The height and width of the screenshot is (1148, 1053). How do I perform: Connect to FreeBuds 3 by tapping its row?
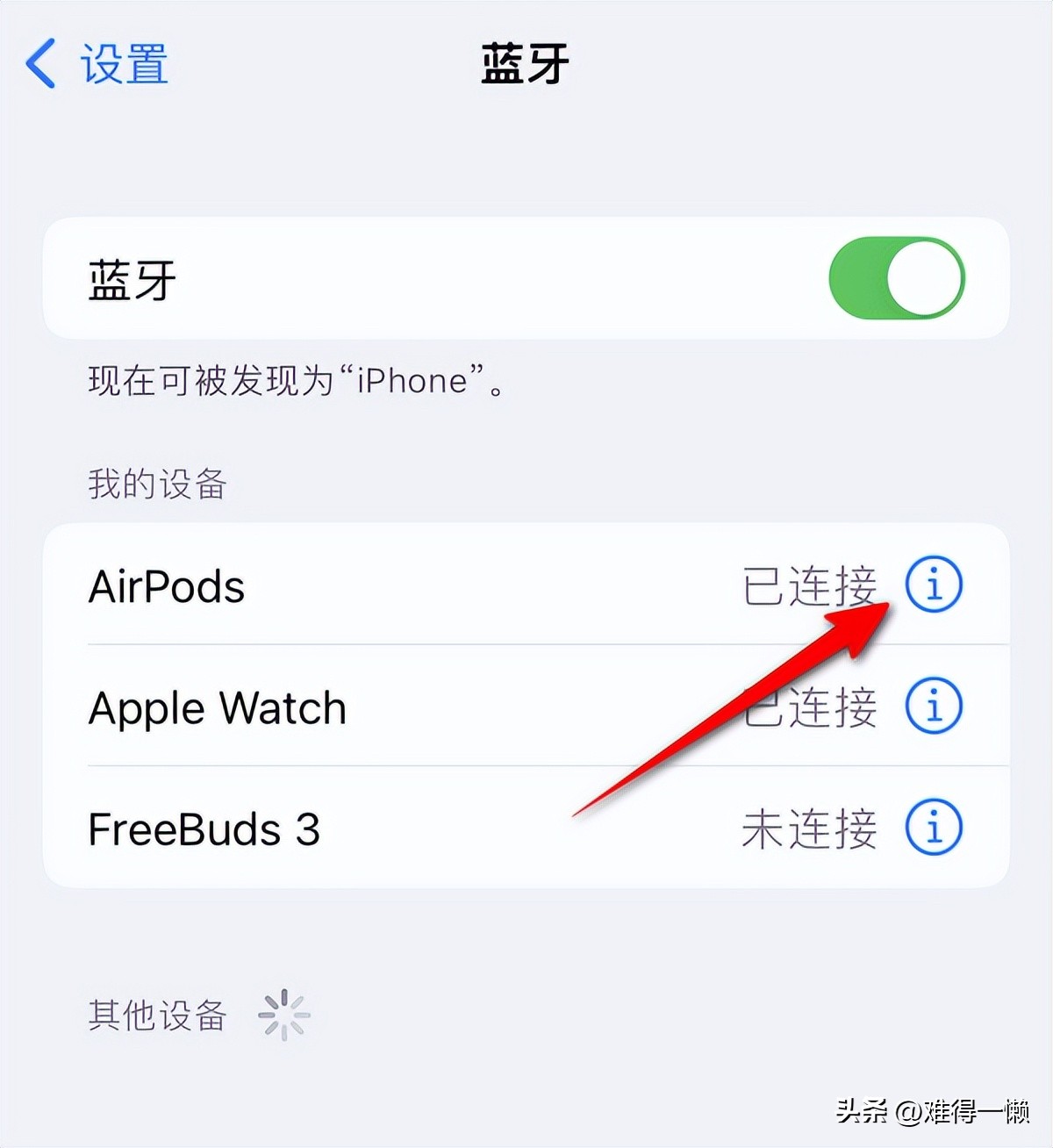(351, 829)
